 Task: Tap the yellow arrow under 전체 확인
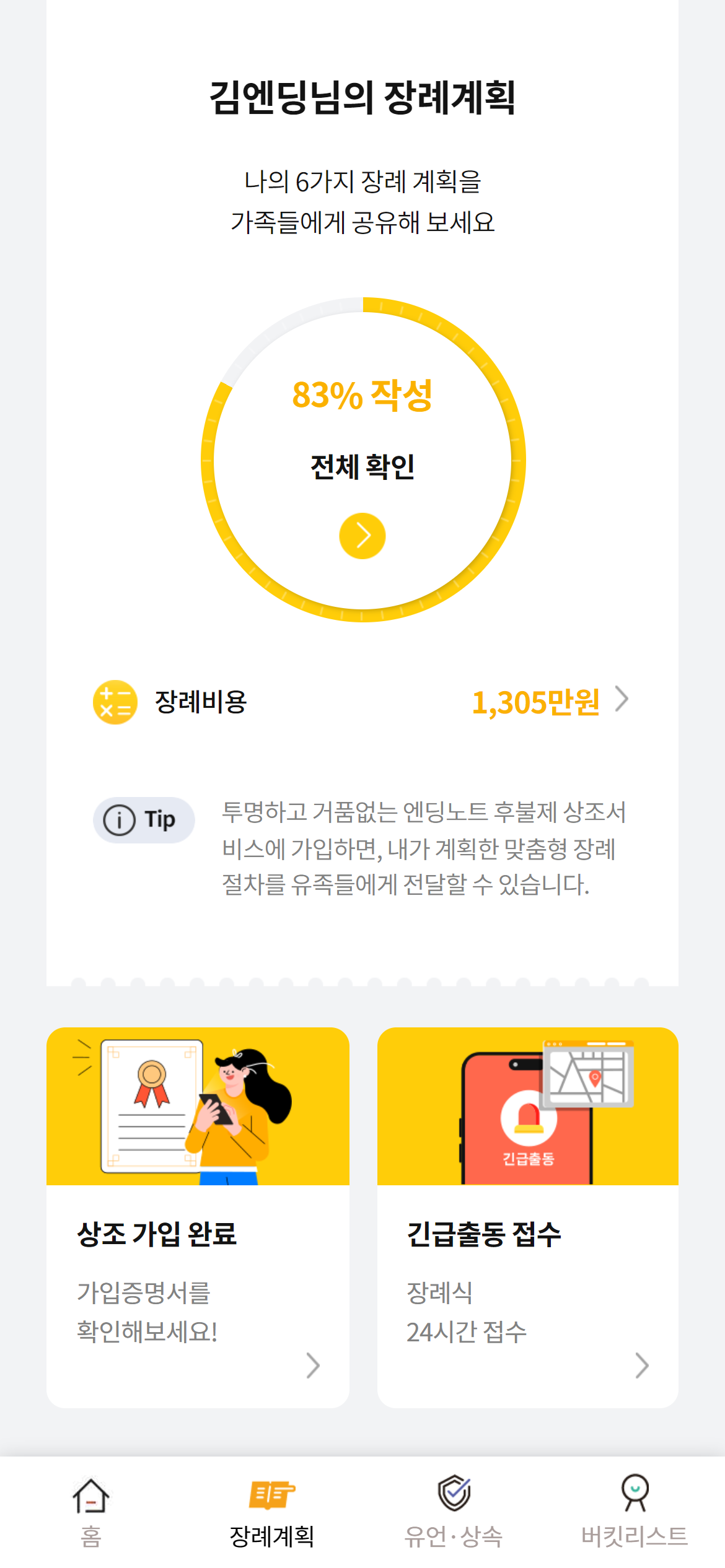pyautogui.click(x=362, y=536)
